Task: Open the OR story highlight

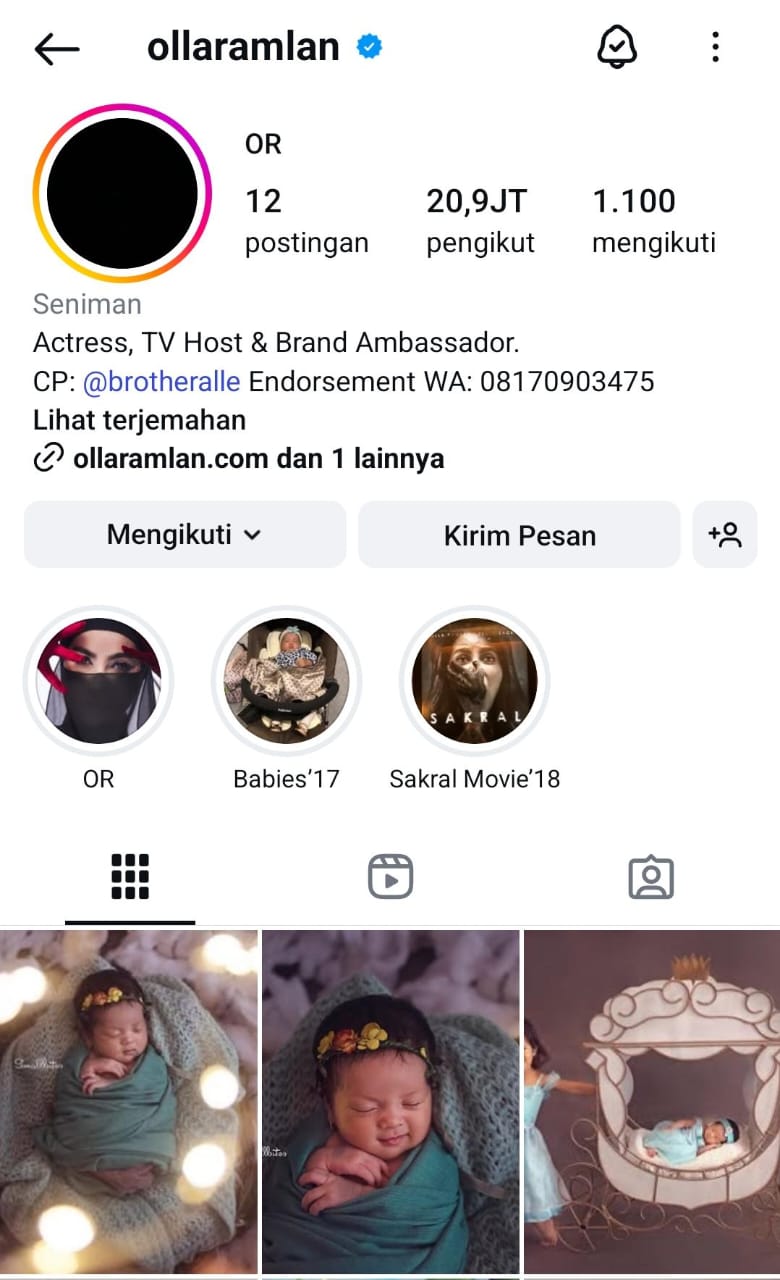Action: click(98, 682)
